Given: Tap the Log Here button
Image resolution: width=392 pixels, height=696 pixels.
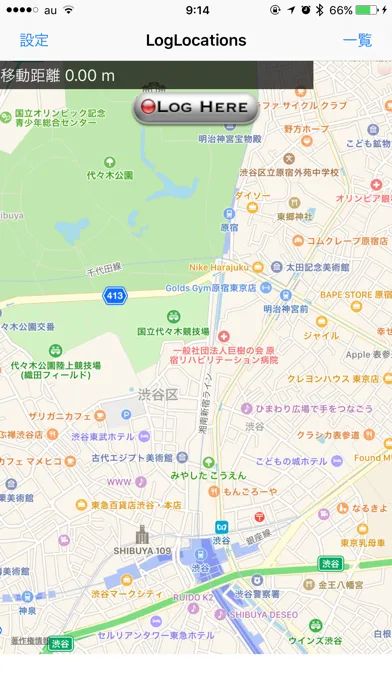Looking at the screenshot, I should [x=196, y=107].
